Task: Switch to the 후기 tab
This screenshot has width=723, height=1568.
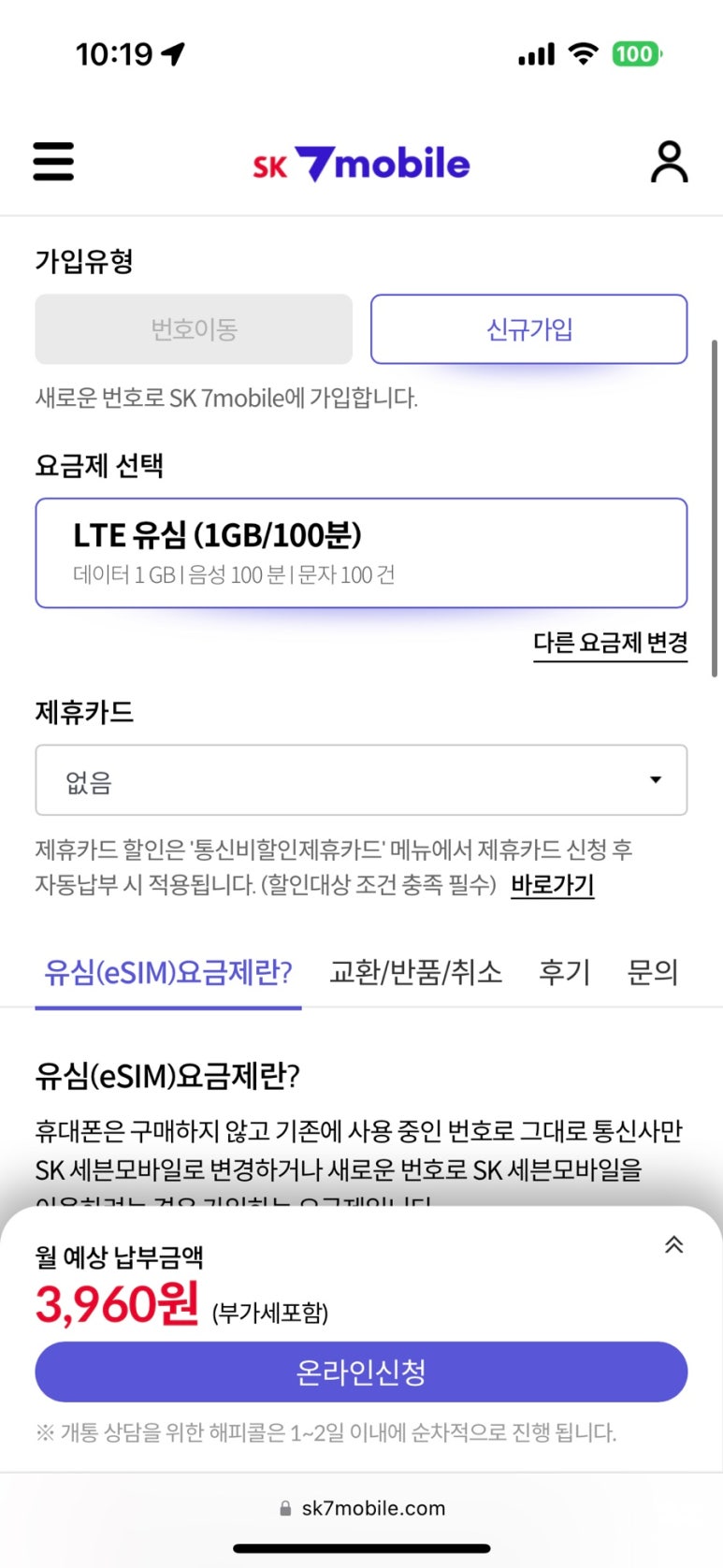Action: coord(564,973)
